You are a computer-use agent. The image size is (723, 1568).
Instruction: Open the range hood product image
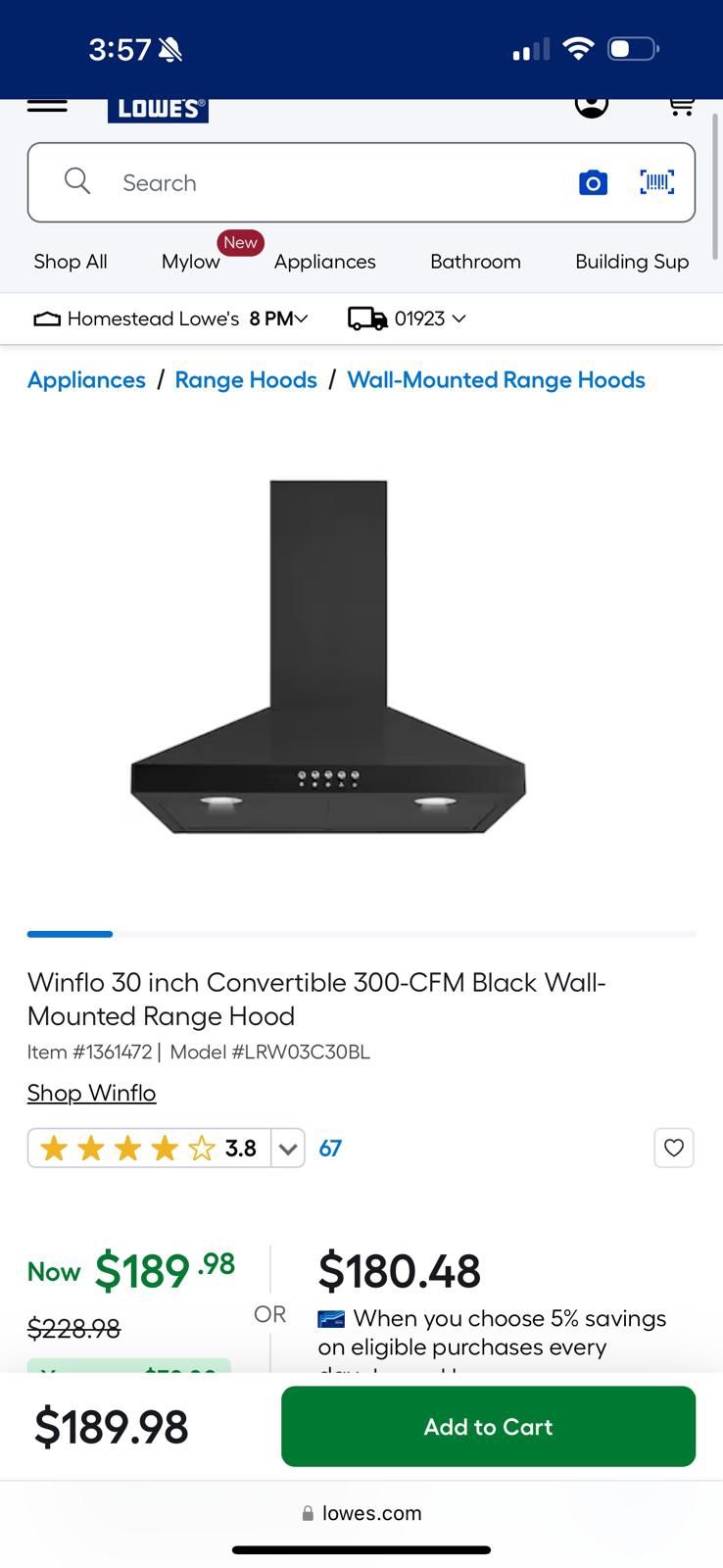(x=328, y=657)
